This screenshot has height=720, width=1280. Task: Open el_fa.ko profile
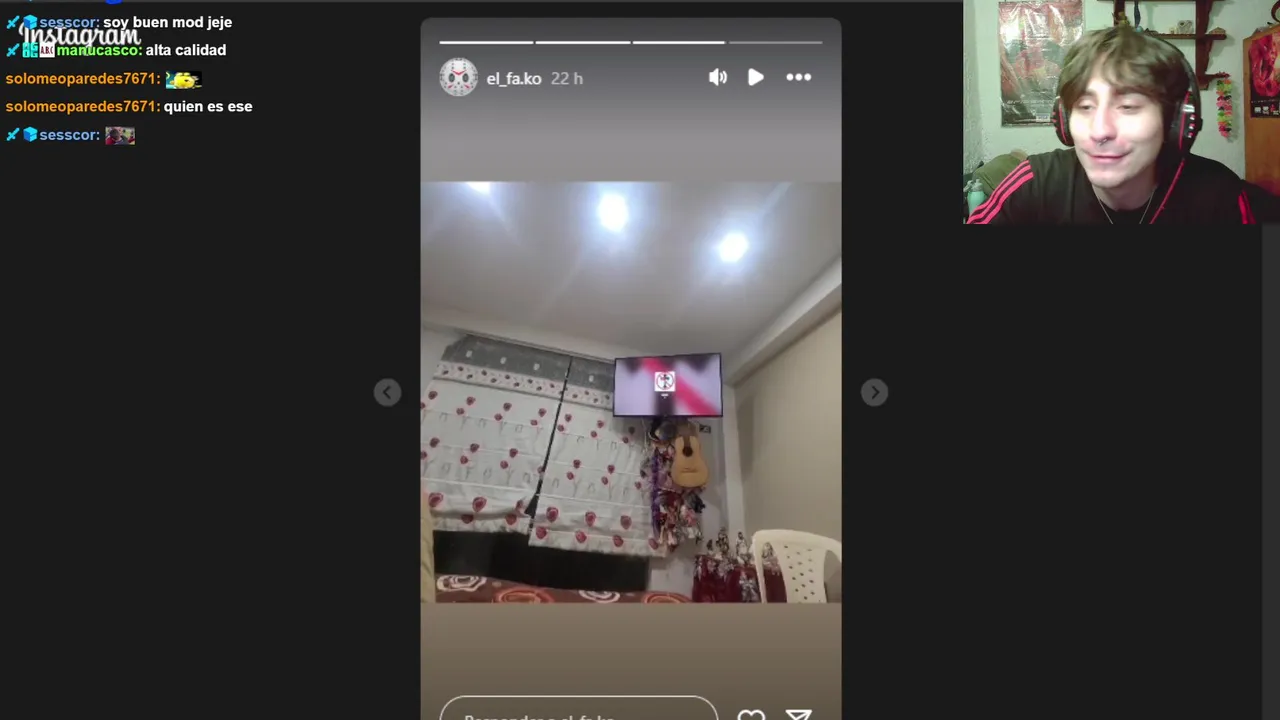pyautogui.click(x=513, y=78)
